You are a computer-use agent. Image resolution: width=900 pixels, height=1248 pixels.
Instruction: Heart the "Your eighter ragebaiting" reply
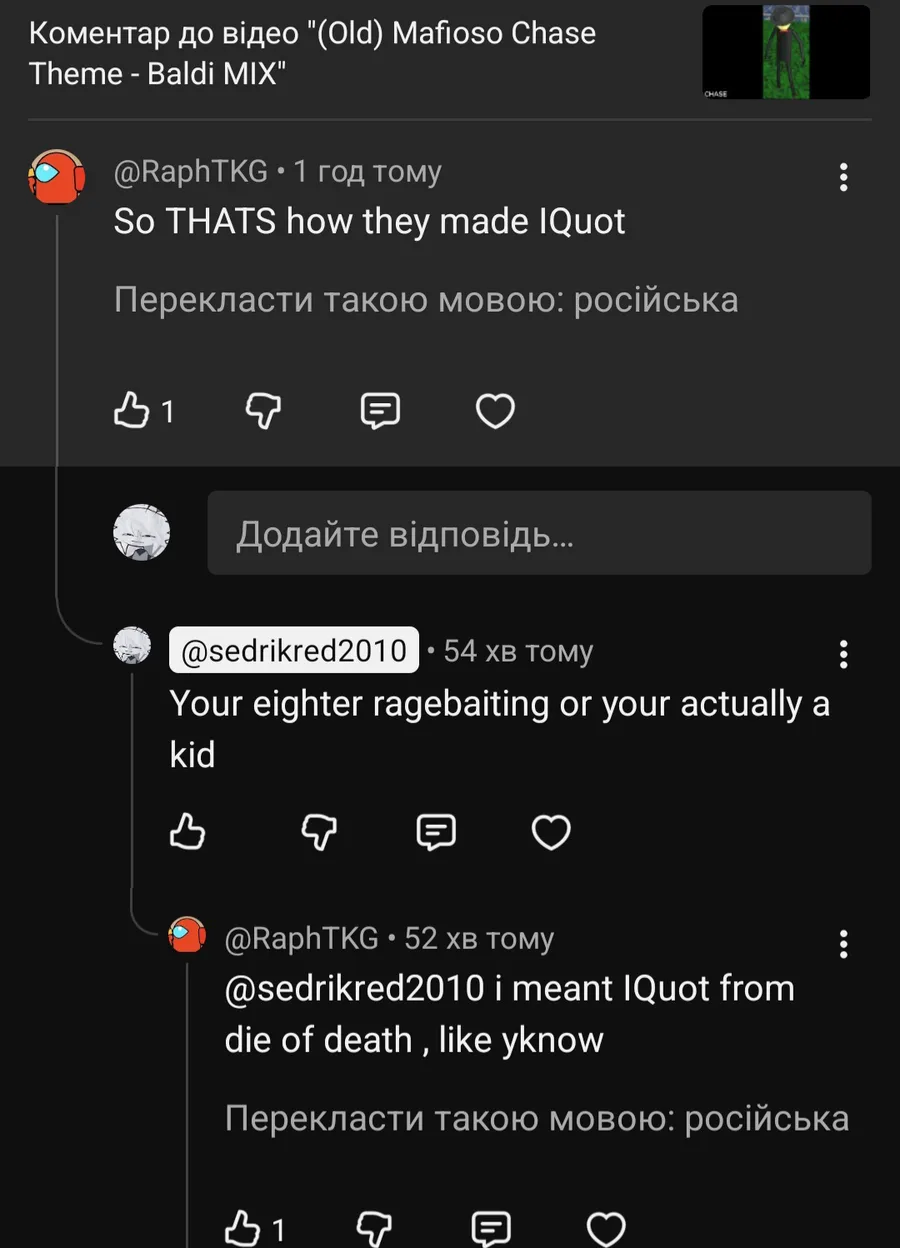click(551, 831)
